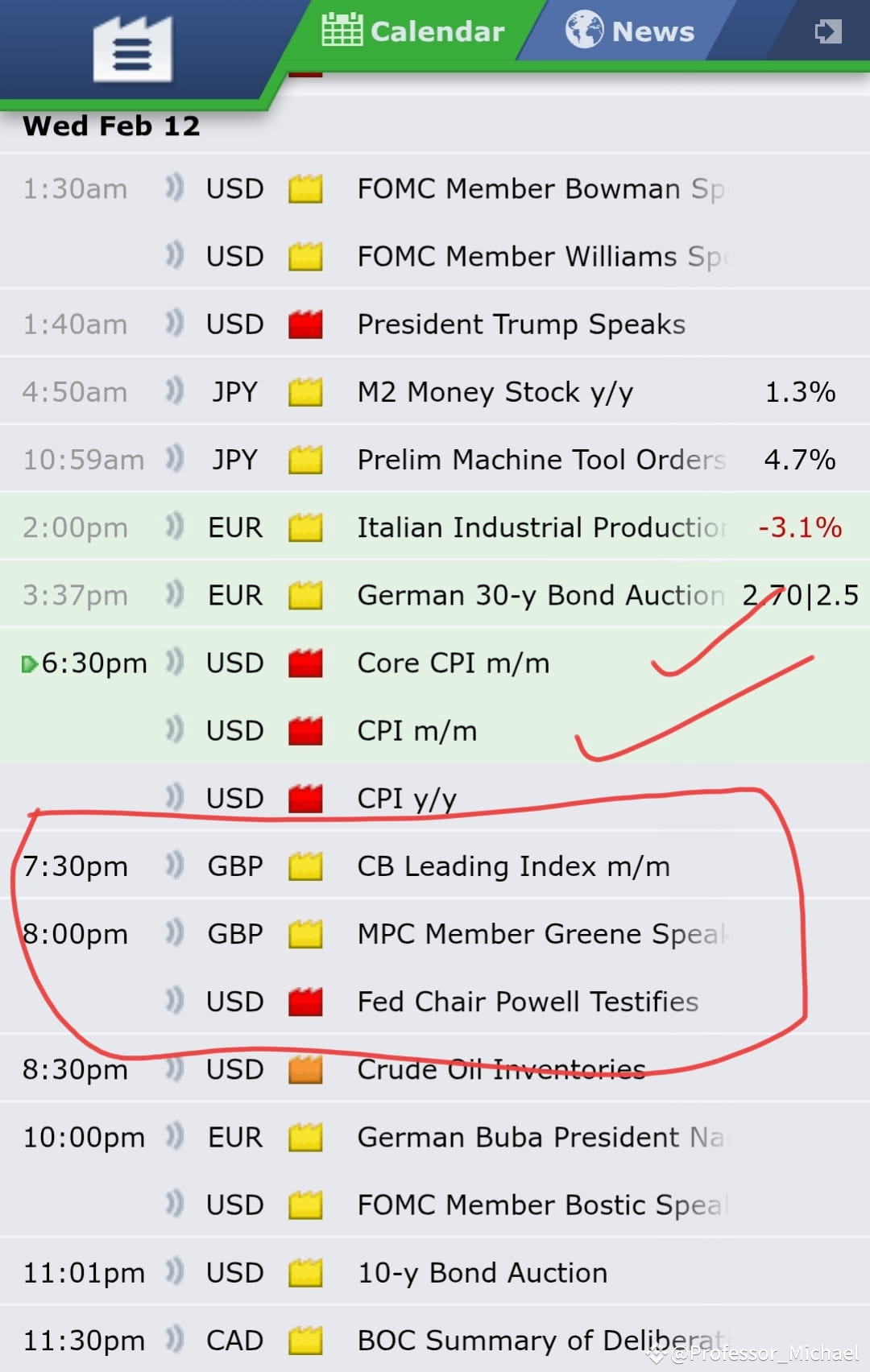
Task: Open the Forex Factory hamburger menu
Action: pos(131,48)
